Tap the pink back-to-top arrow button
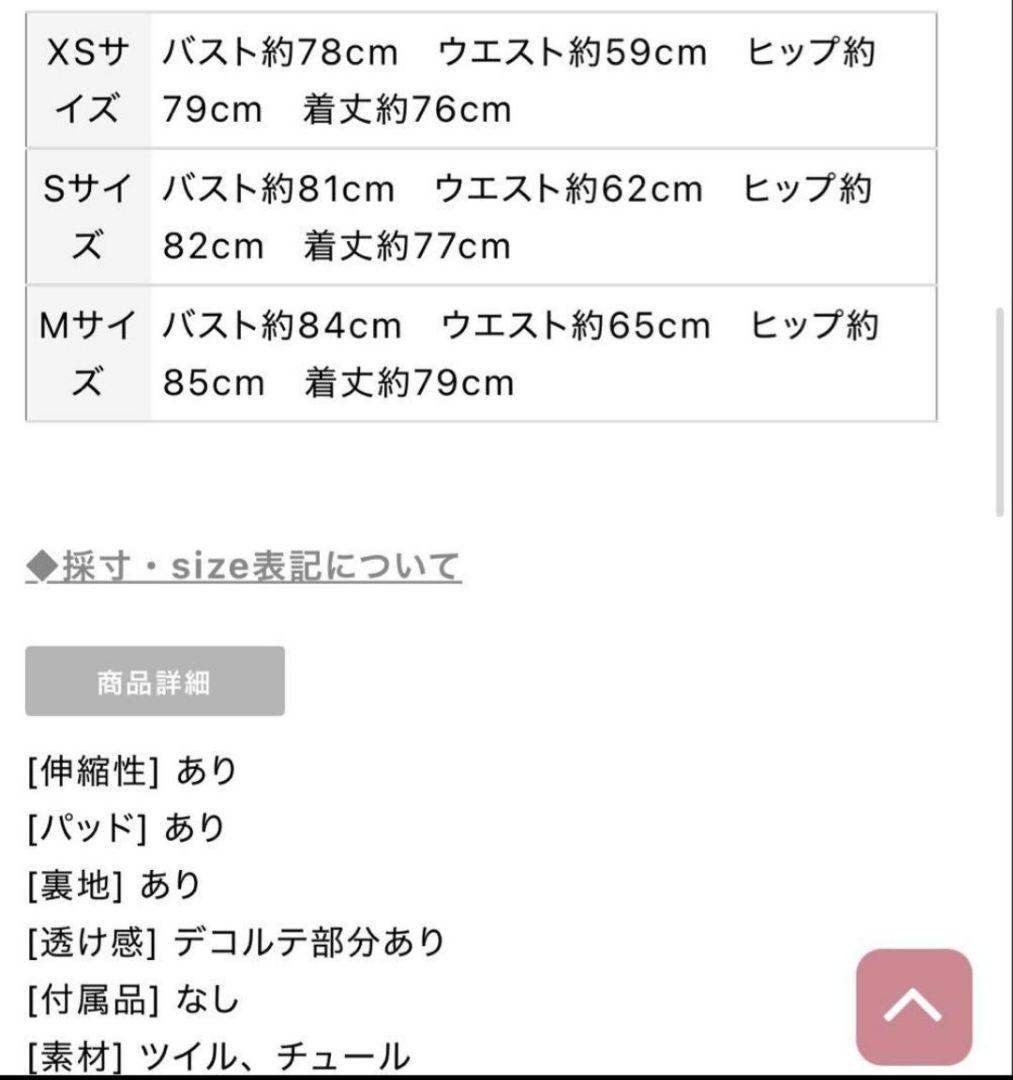The height and width of the screenshot is (1080, 1013). 913,1006
